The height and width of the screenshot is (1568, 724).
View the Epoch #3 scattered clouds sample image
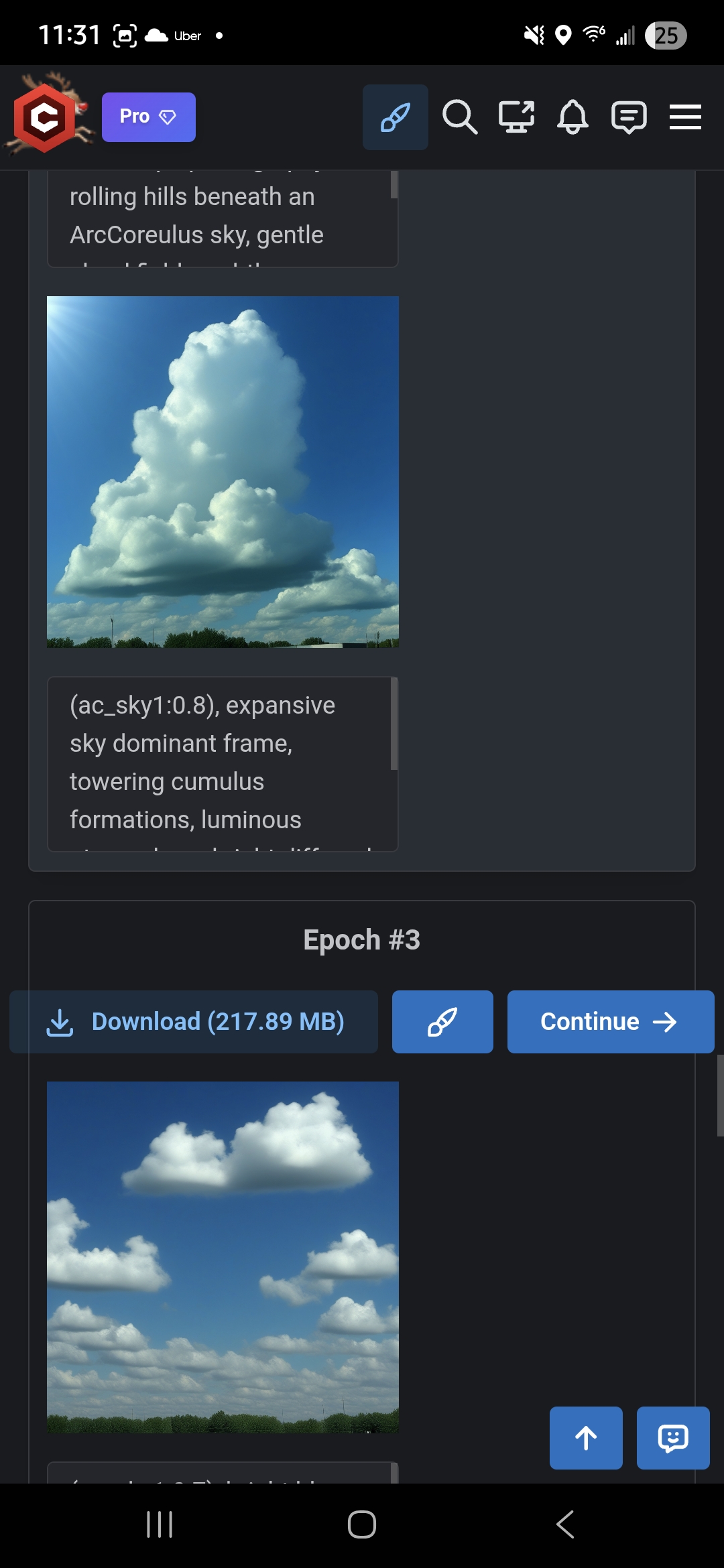pyautogui.click(x=223, y=1257)
